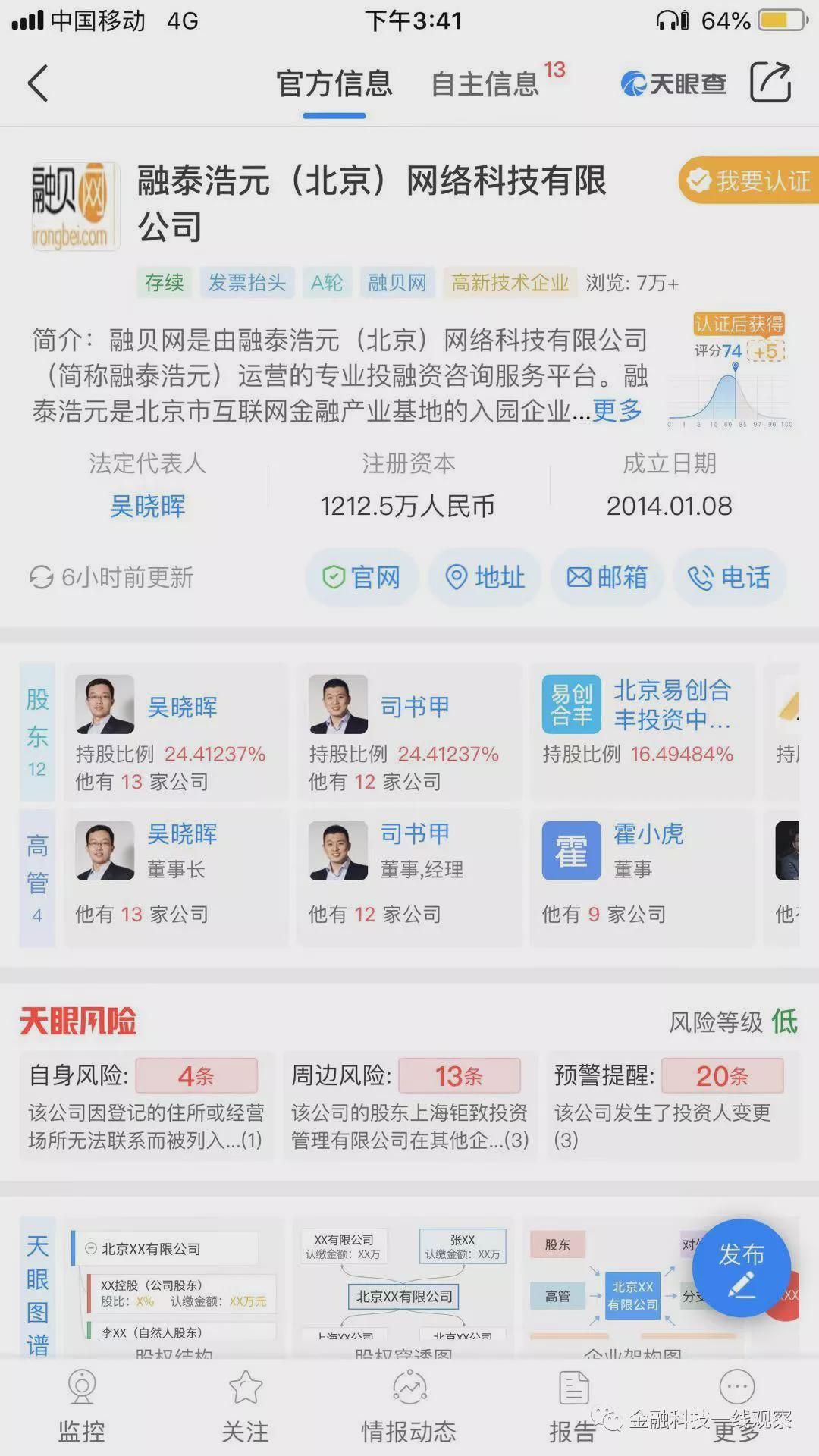The height and width of the screenshot is (1456, 819).
Task: Open shareholder card for 司书甲
Action: 409,732
